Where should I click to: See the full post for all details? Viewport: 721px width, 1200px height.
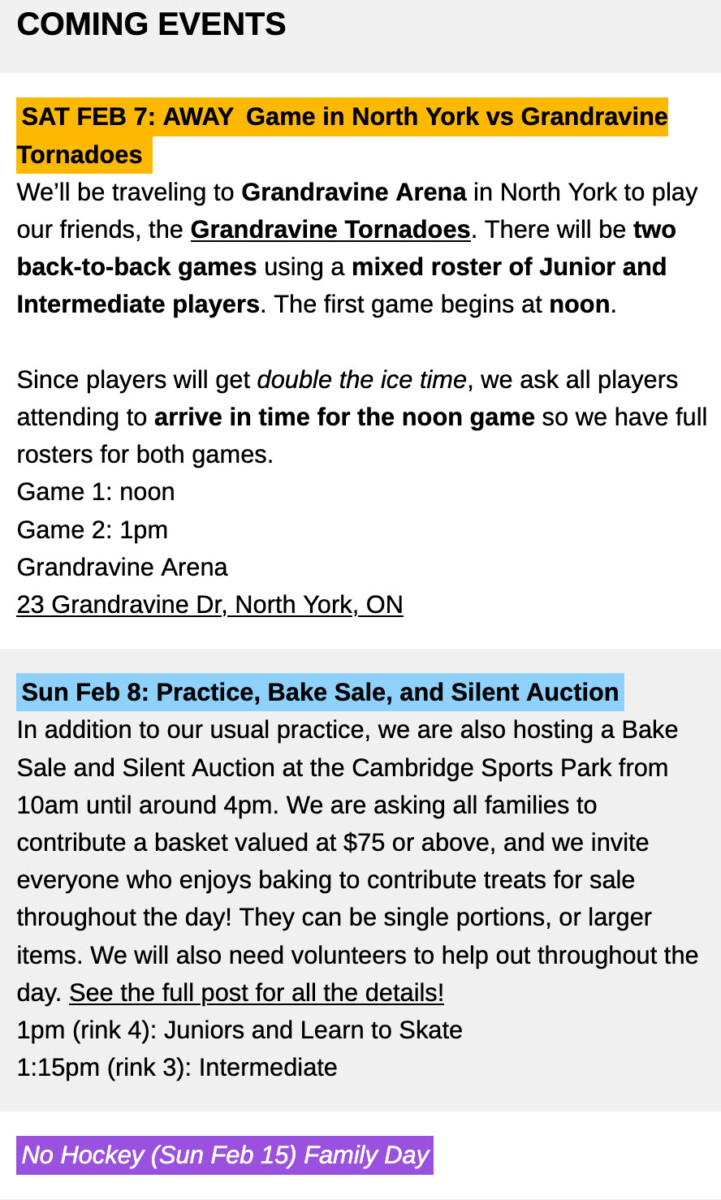click(256, 993)
